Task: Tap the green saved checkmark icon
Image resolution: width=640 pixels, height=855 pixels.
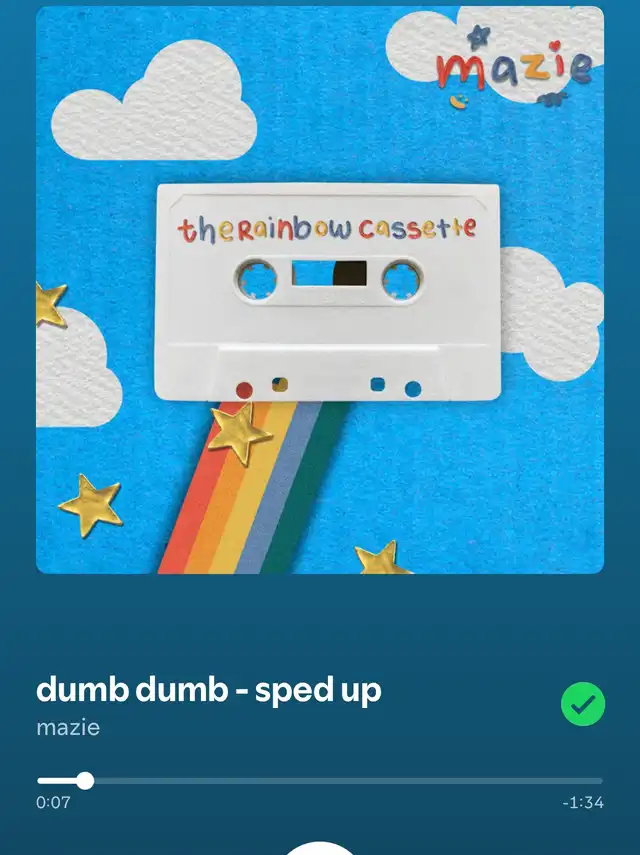Action: (x=583, y=704)
